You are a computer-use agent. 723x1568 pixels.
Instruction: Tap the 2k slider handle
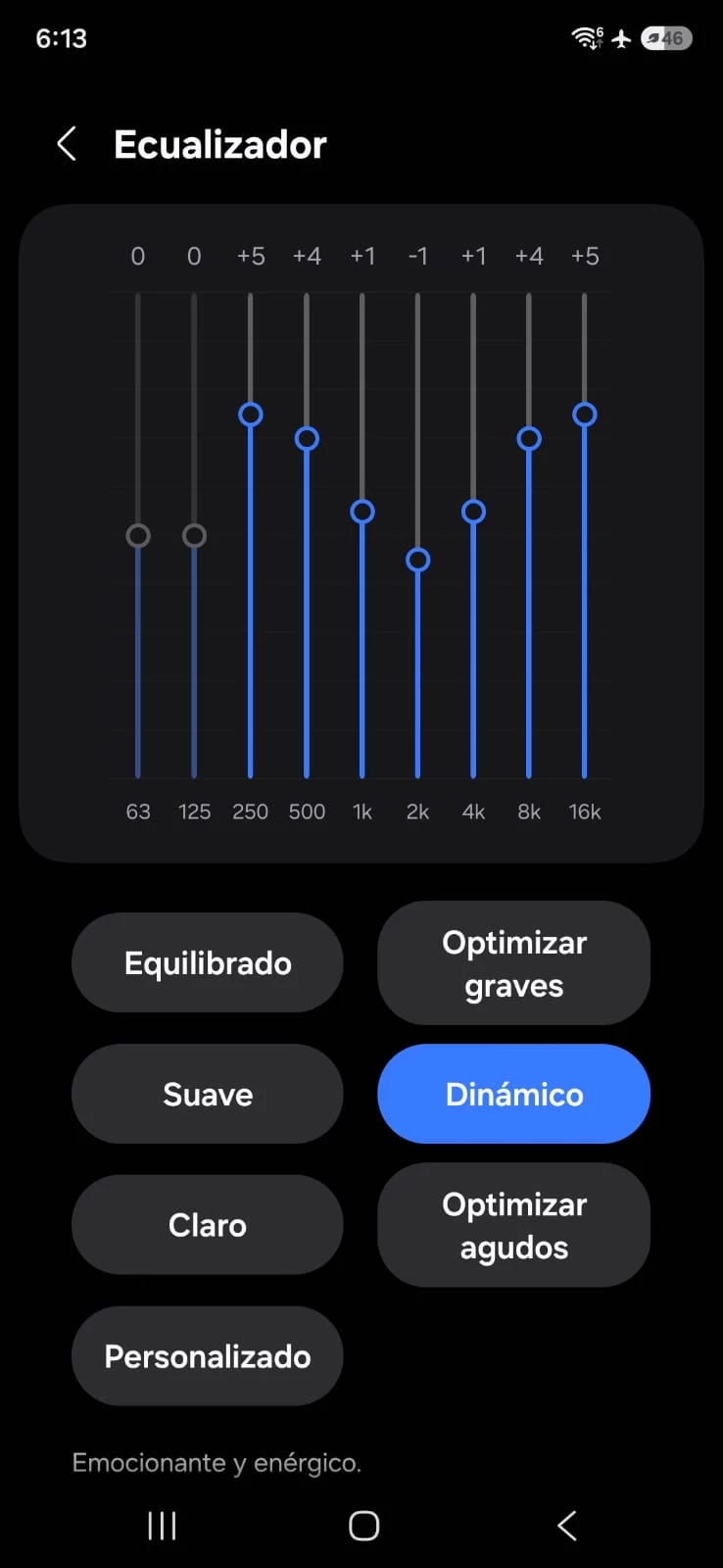click(x=417, y=560)
